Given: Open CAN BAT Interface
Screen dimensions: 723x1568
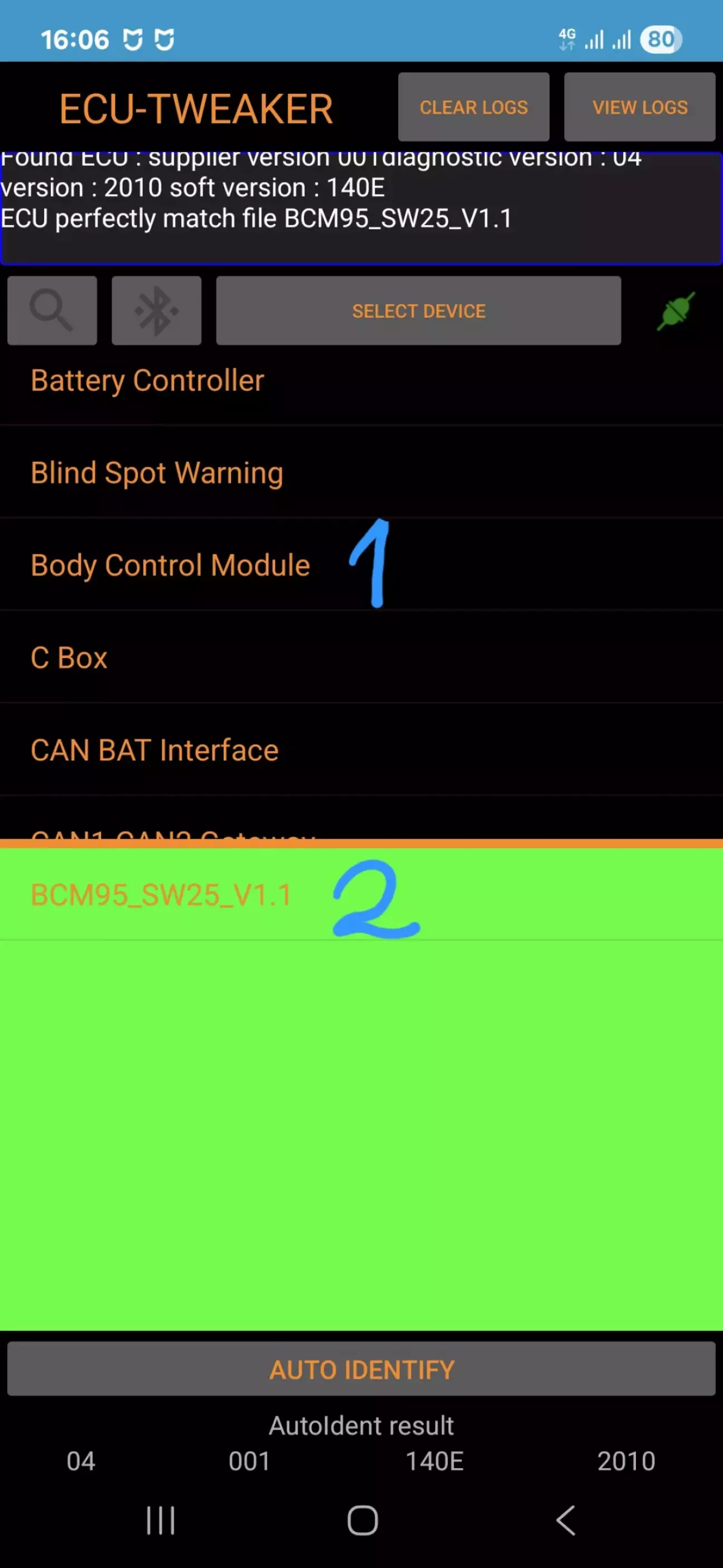Looking at the screenshot, I should coord(361,750).
